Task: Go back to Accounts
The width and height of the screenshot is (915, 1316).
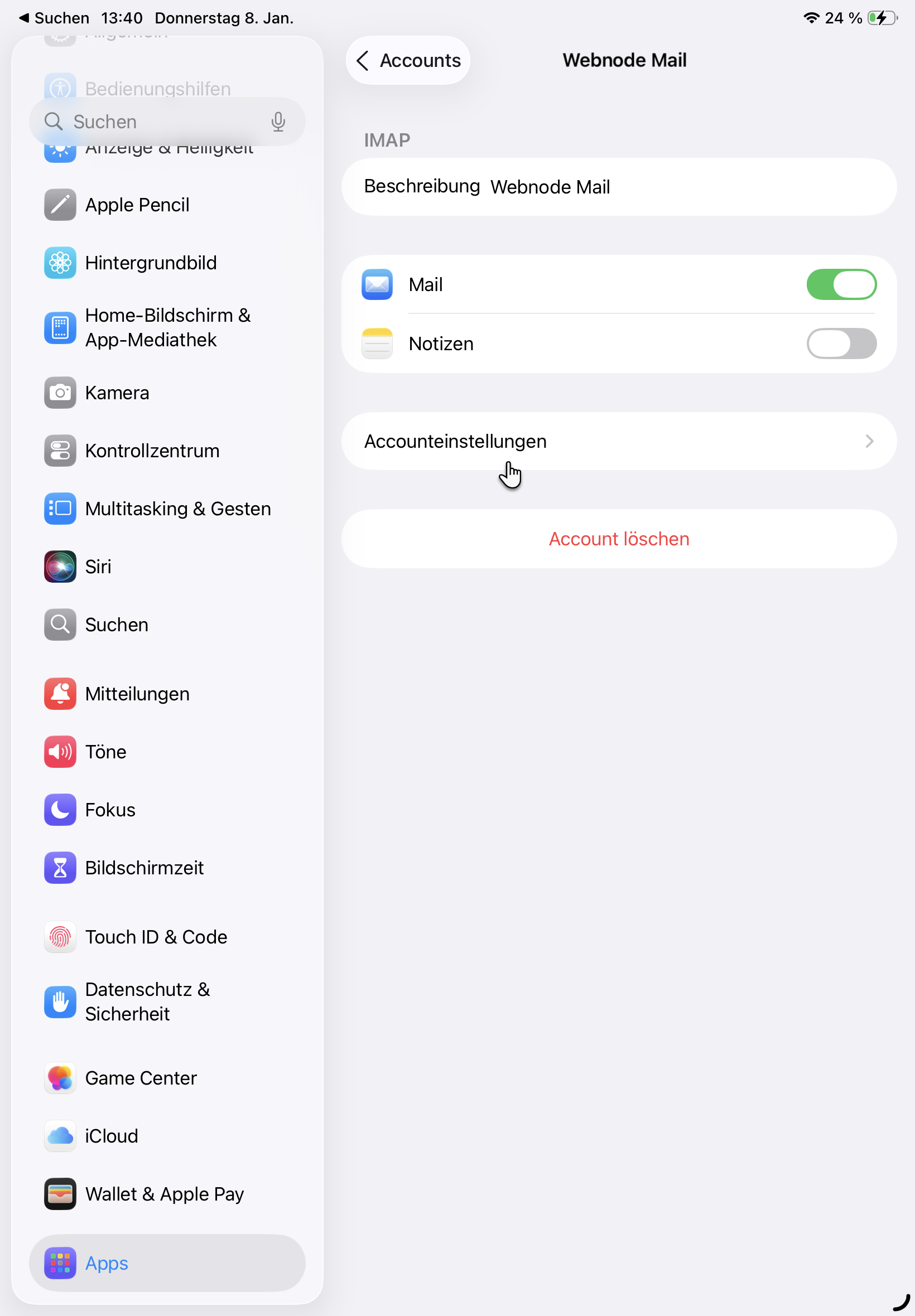Action: tap(408, 60)
